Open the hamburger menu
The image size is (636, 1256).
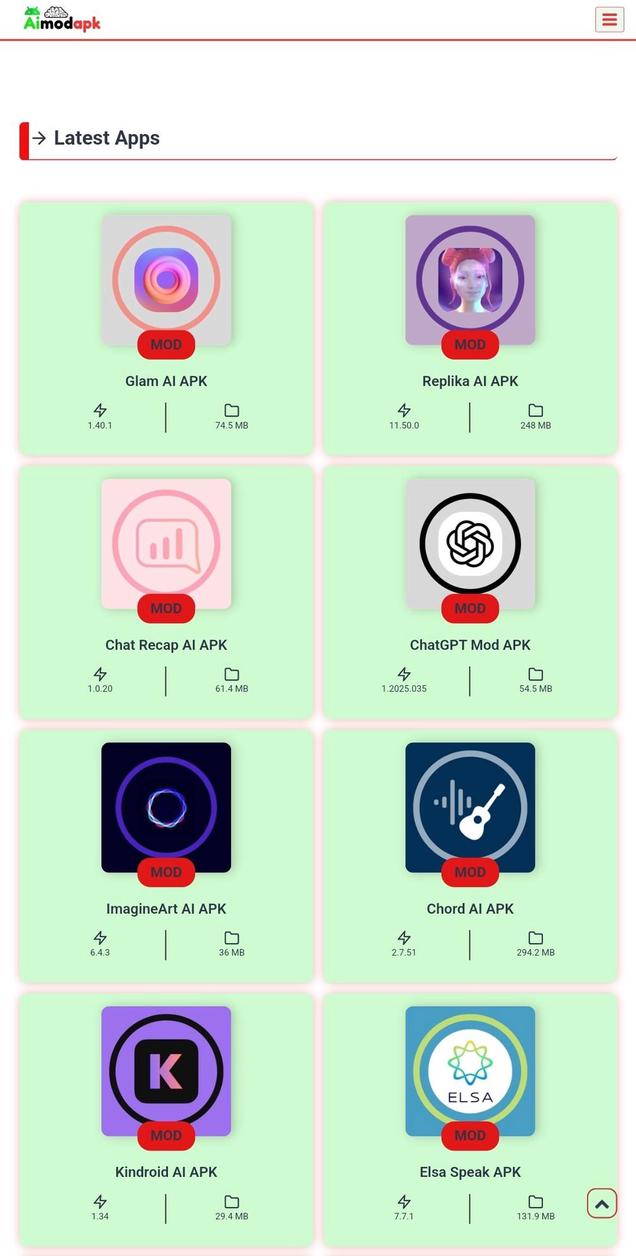[609, 19]
